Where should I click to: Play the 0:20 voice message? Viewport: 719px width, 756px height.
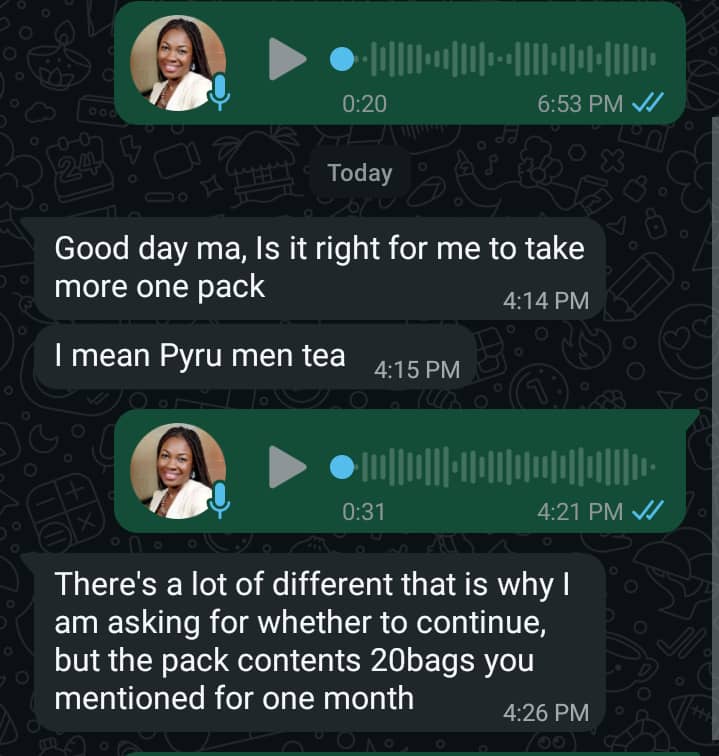(287, 60)
